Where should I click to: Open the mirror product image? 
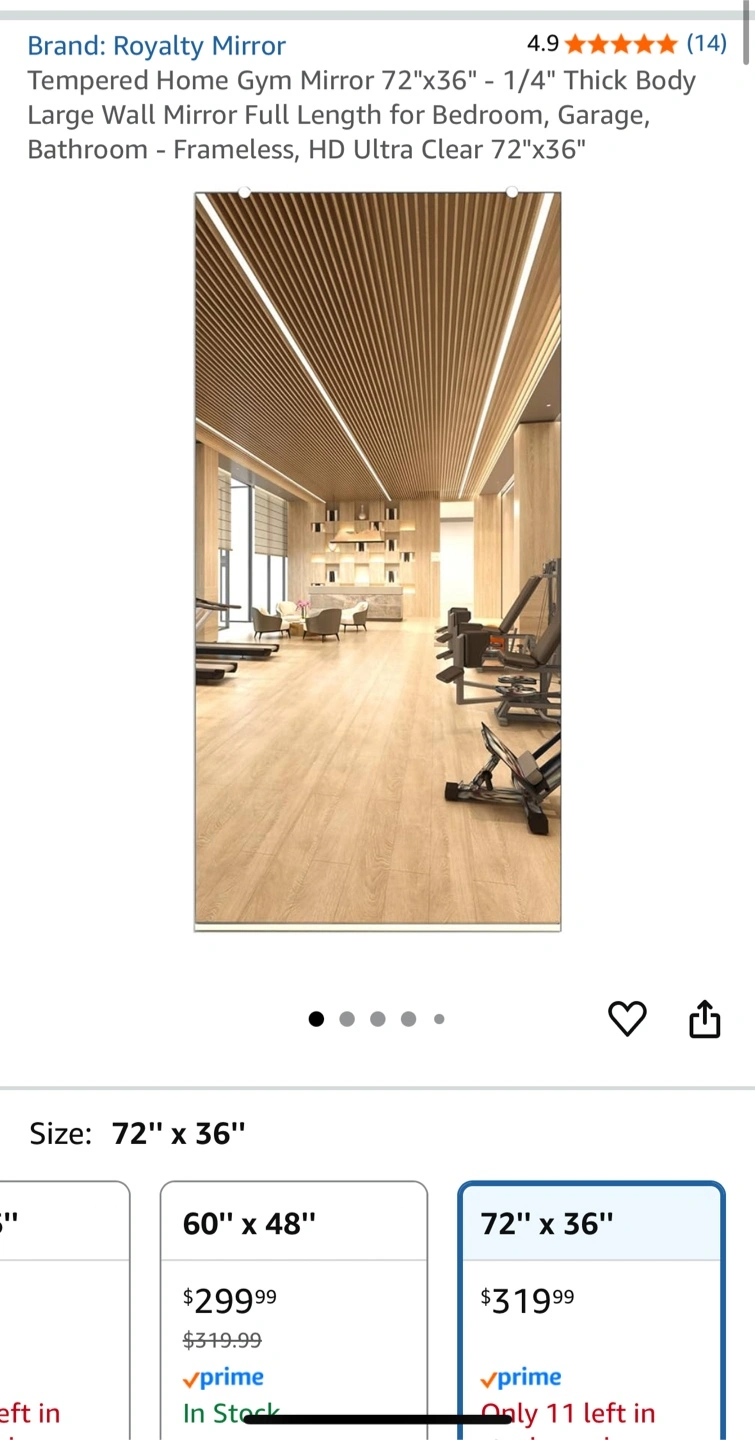click(x=377, y=561)
